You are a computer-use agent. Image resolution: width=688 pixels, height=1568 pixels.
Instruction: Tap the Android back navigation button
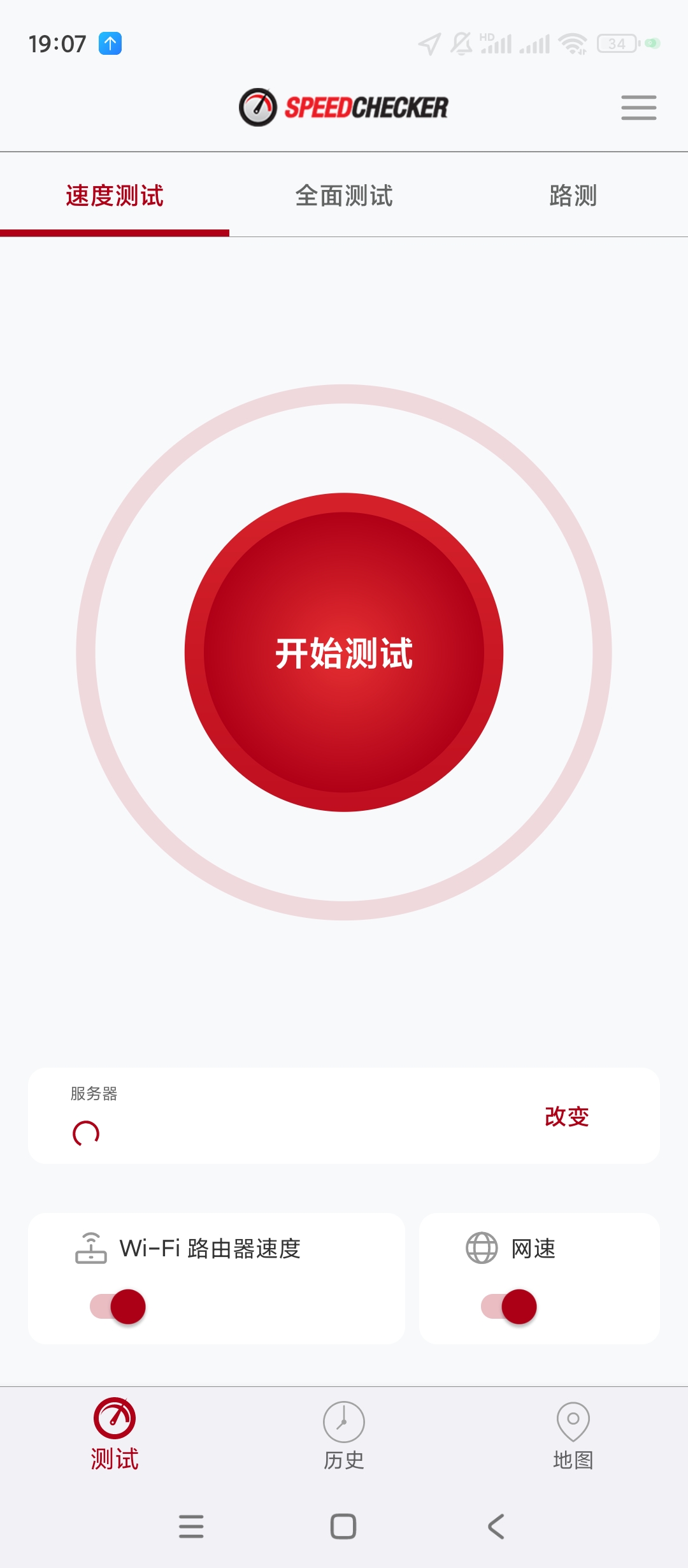[496, 1527]
